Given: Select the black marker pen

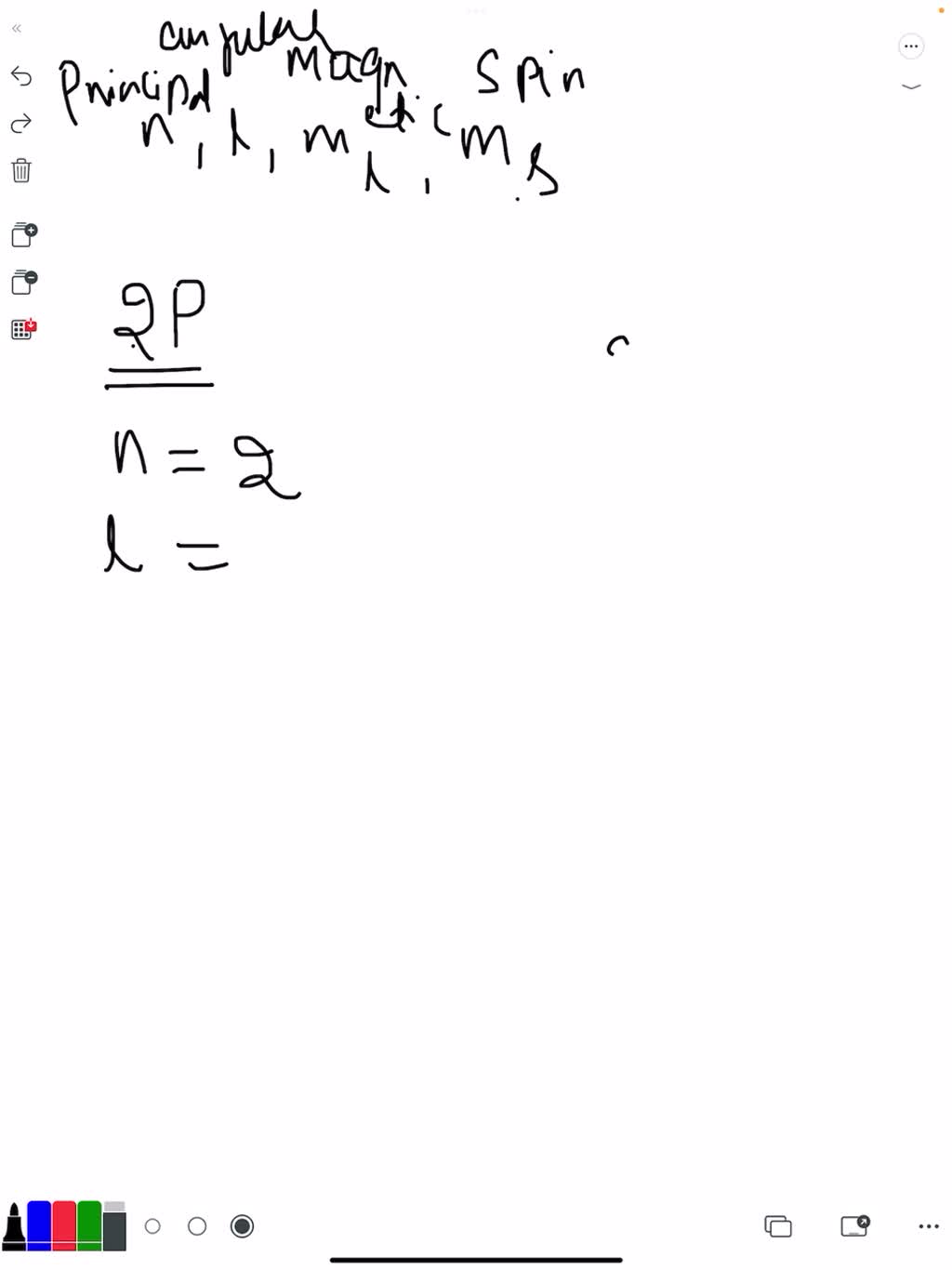Looking at the screenshot, I should click(14, 1226).
